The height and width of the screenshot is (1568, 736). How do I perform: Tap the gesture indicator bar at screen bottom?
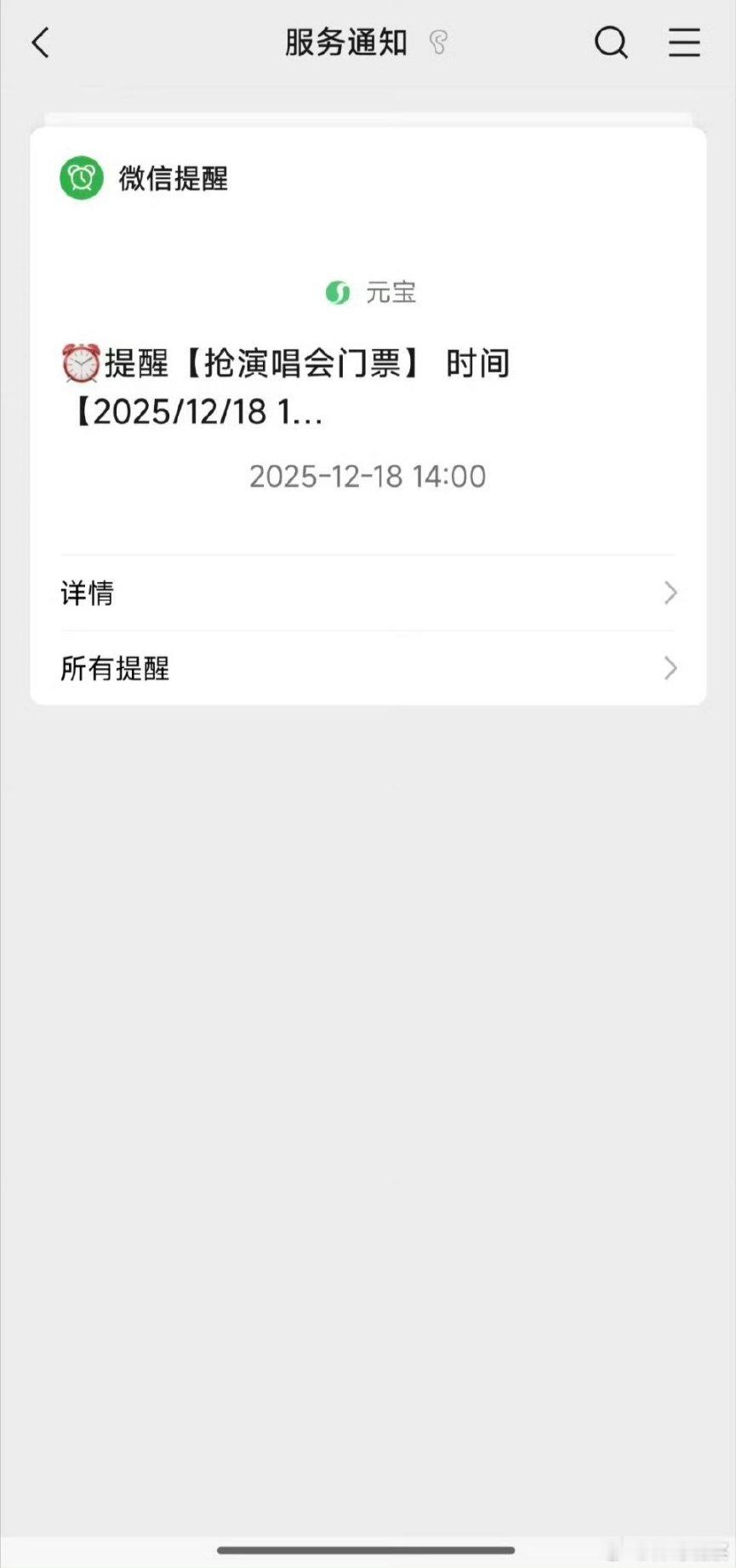[368, 1548]
